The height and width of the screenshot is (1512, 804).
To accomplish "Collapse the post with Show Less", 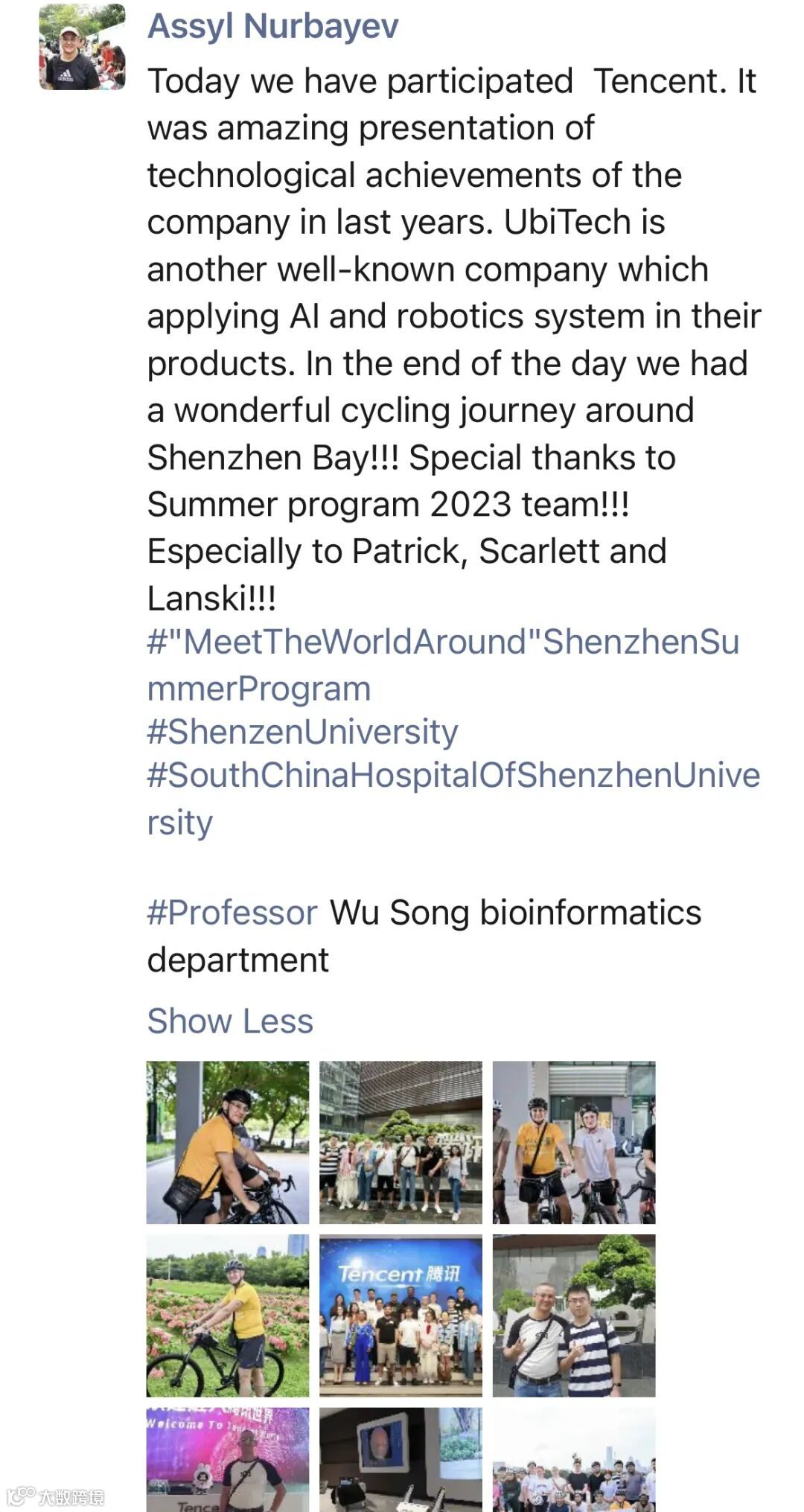I will pos(230,1021).
